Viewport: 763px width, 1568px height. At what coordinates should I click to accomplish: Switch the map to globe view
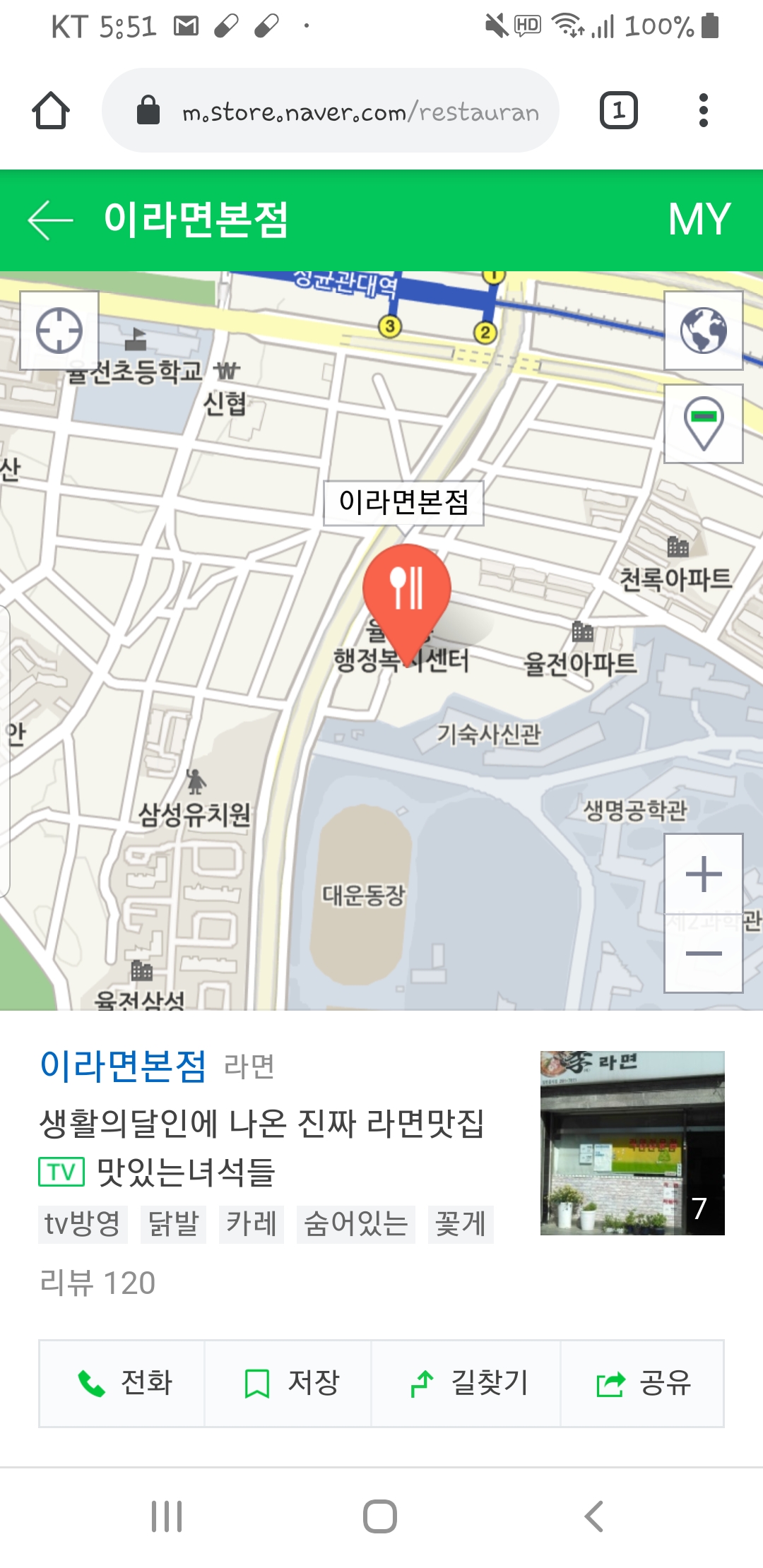pyautogui.click(x=704, y=331)
